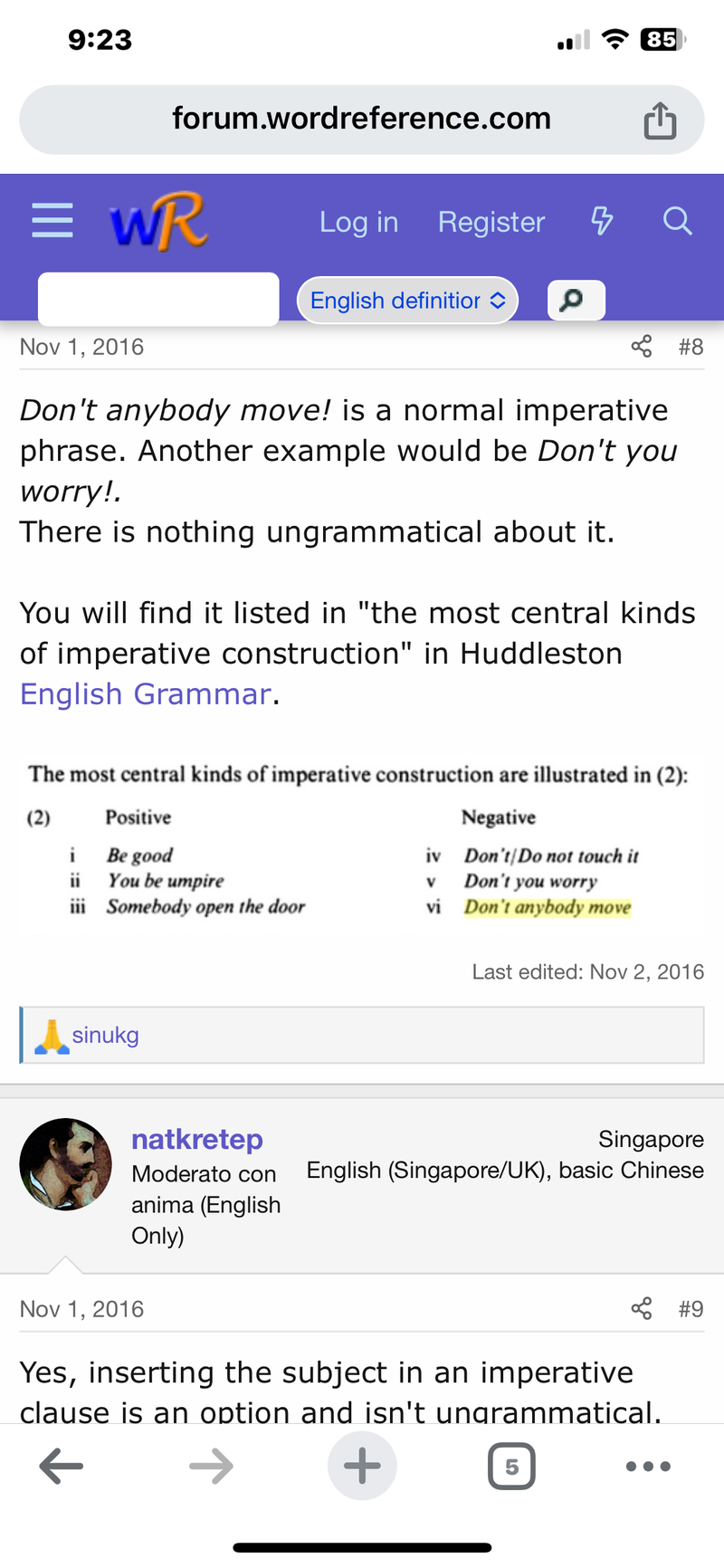This screenshot has height=1568, width=724.
Task: Open the Register page
Action: tap(491, 222)
